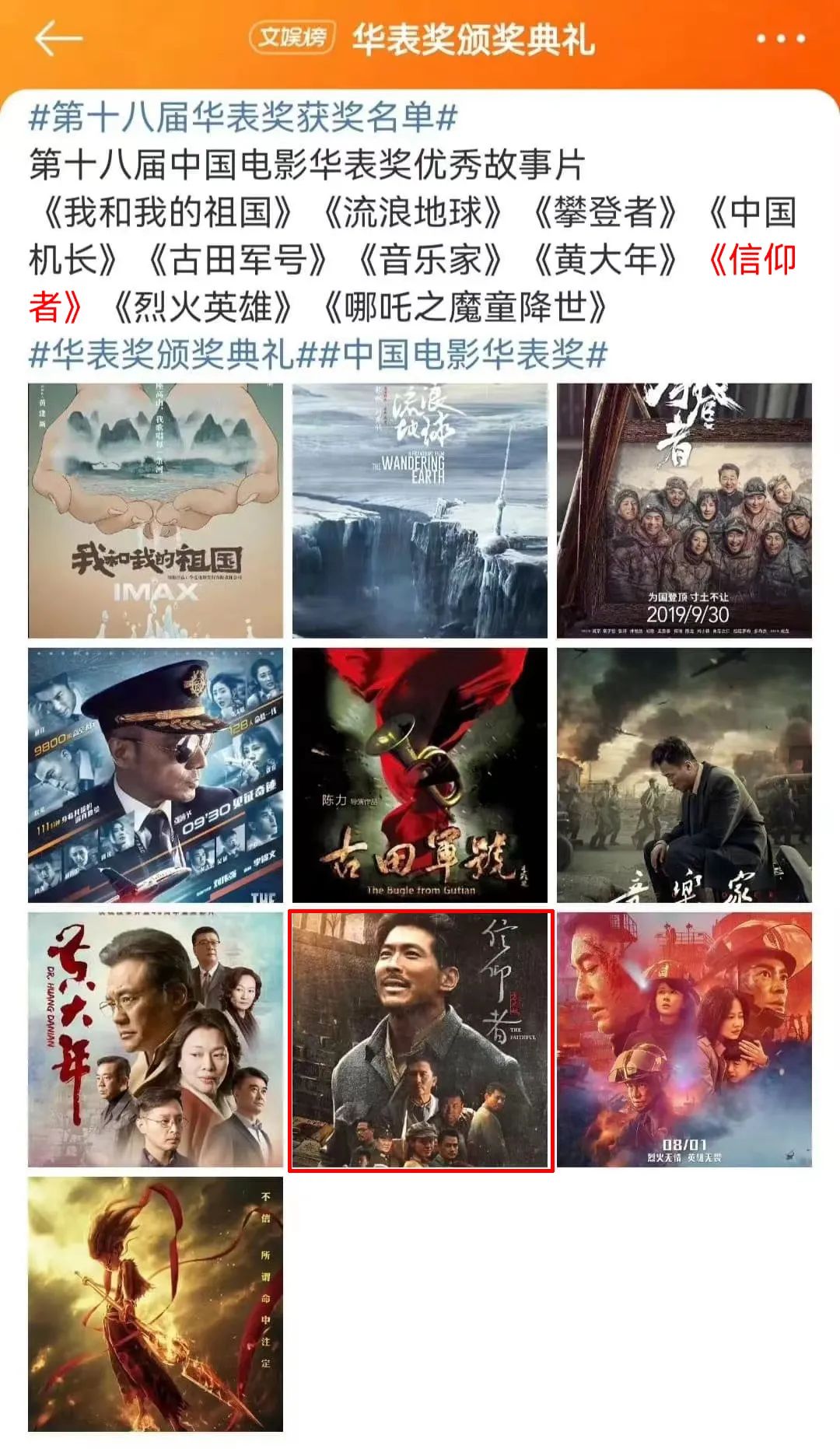Open the 信仰者 poster image
The image size is (840, 1449).
420,1039
